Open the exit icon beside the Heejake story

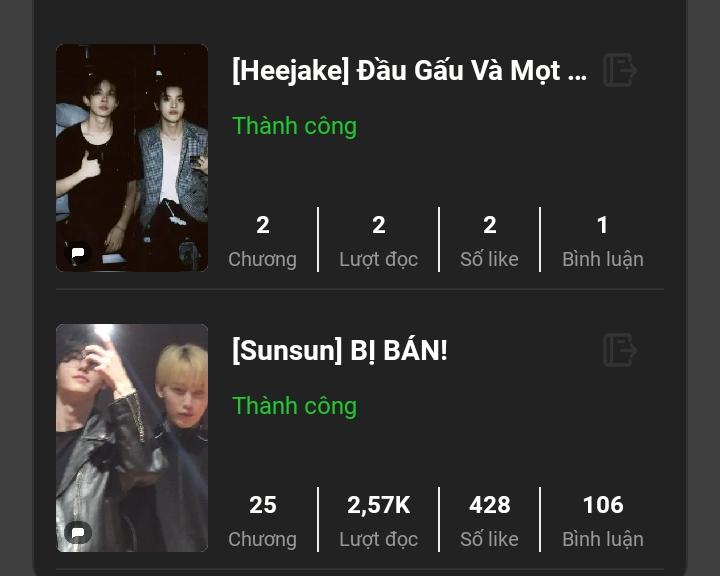tap(619, 71)
